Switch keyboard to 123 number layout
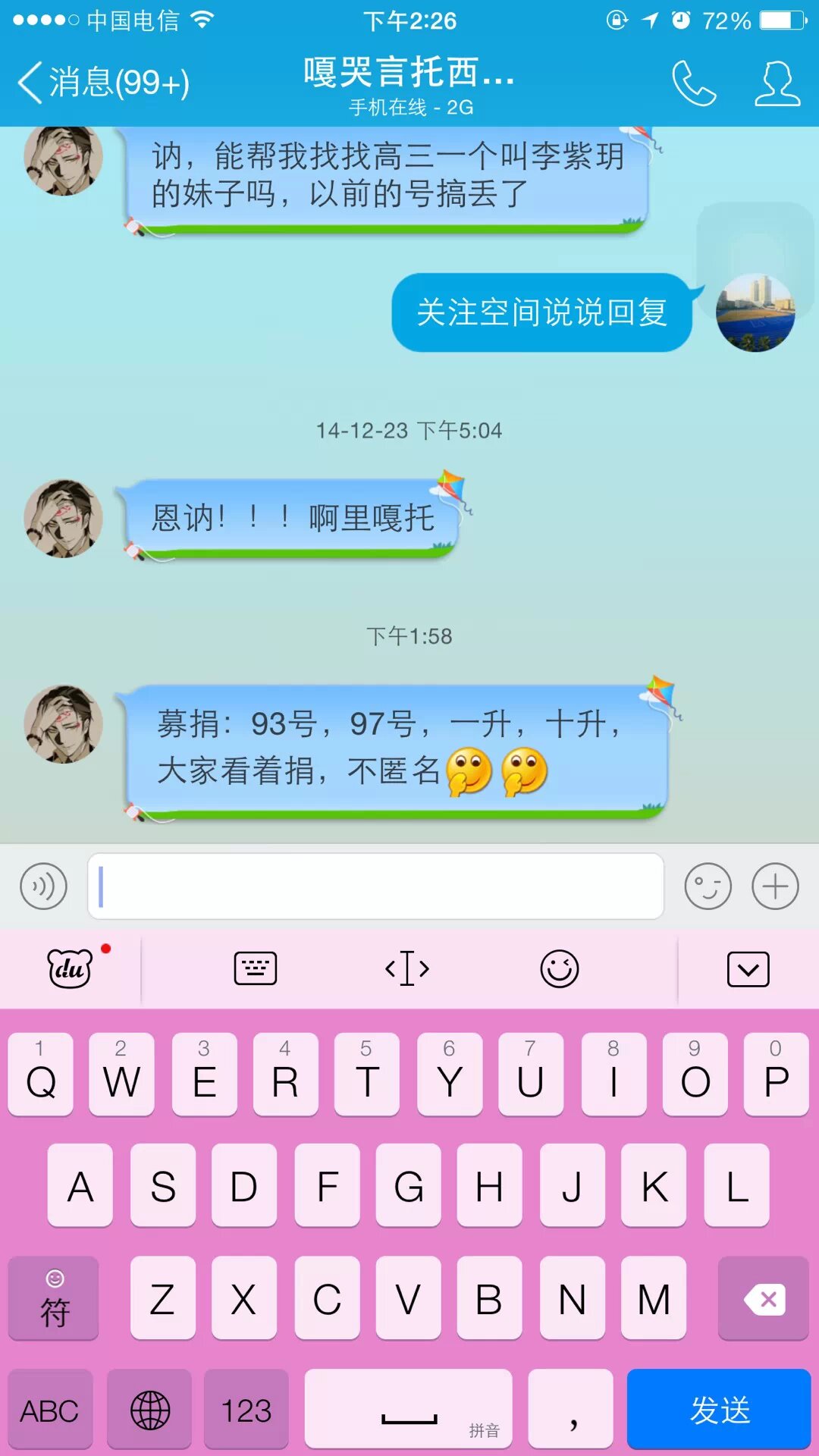The width and height of the screenshot is (819, 1456). (246, 1410)
